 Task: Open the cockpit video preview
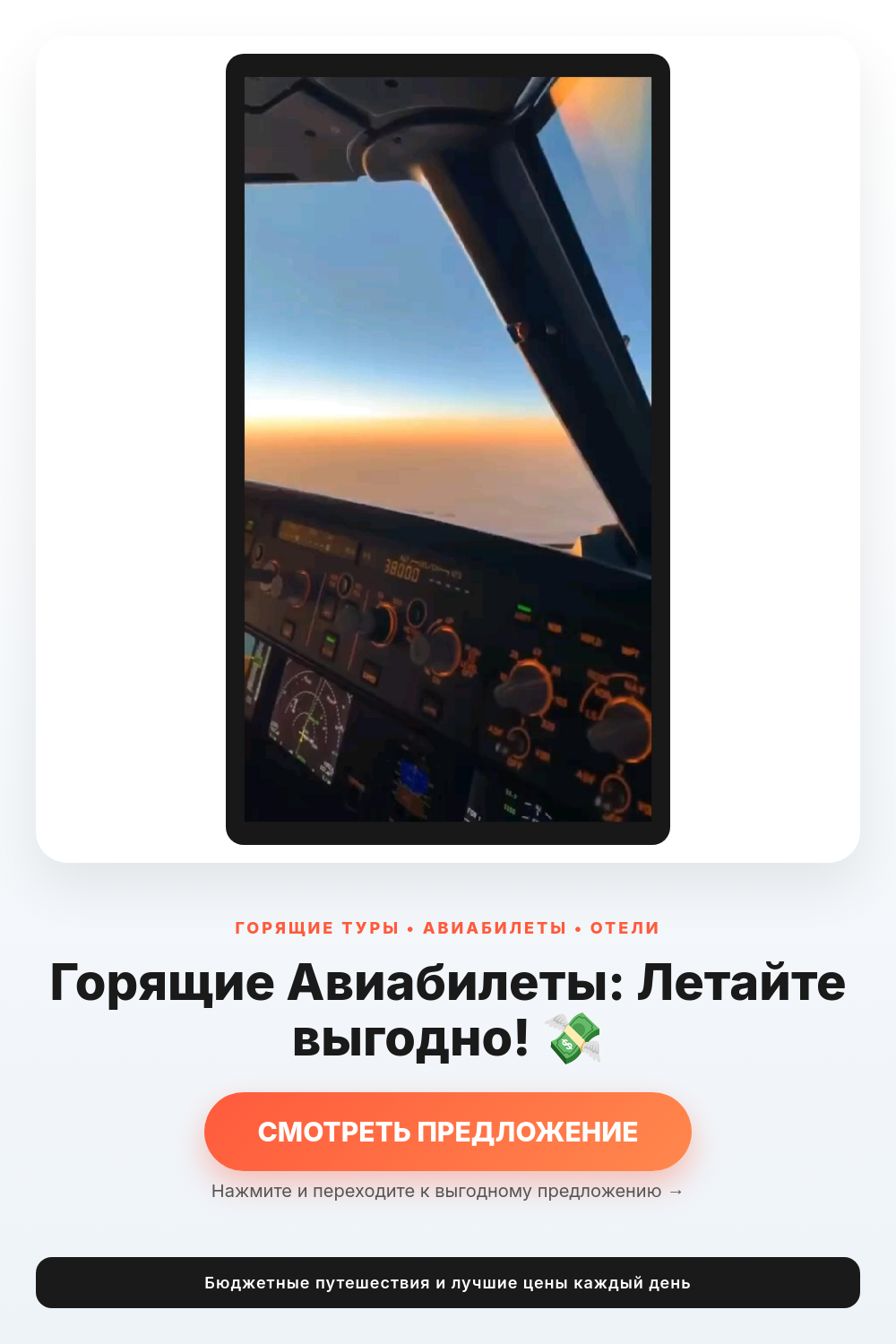pos(448,449)
